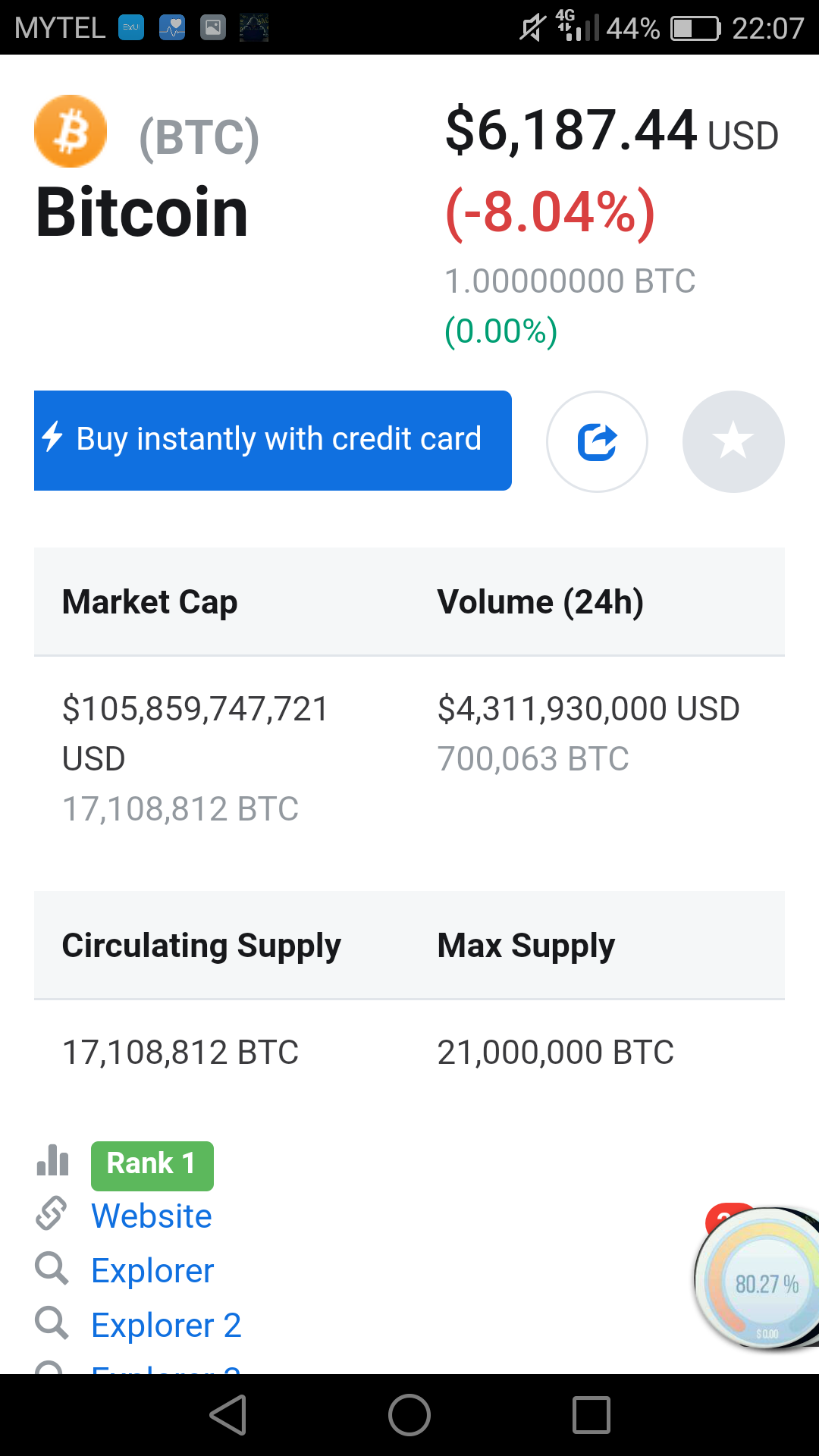Open the Website link
The height and width of the screenshot is (1456, 819).
tap(151, 1216)
